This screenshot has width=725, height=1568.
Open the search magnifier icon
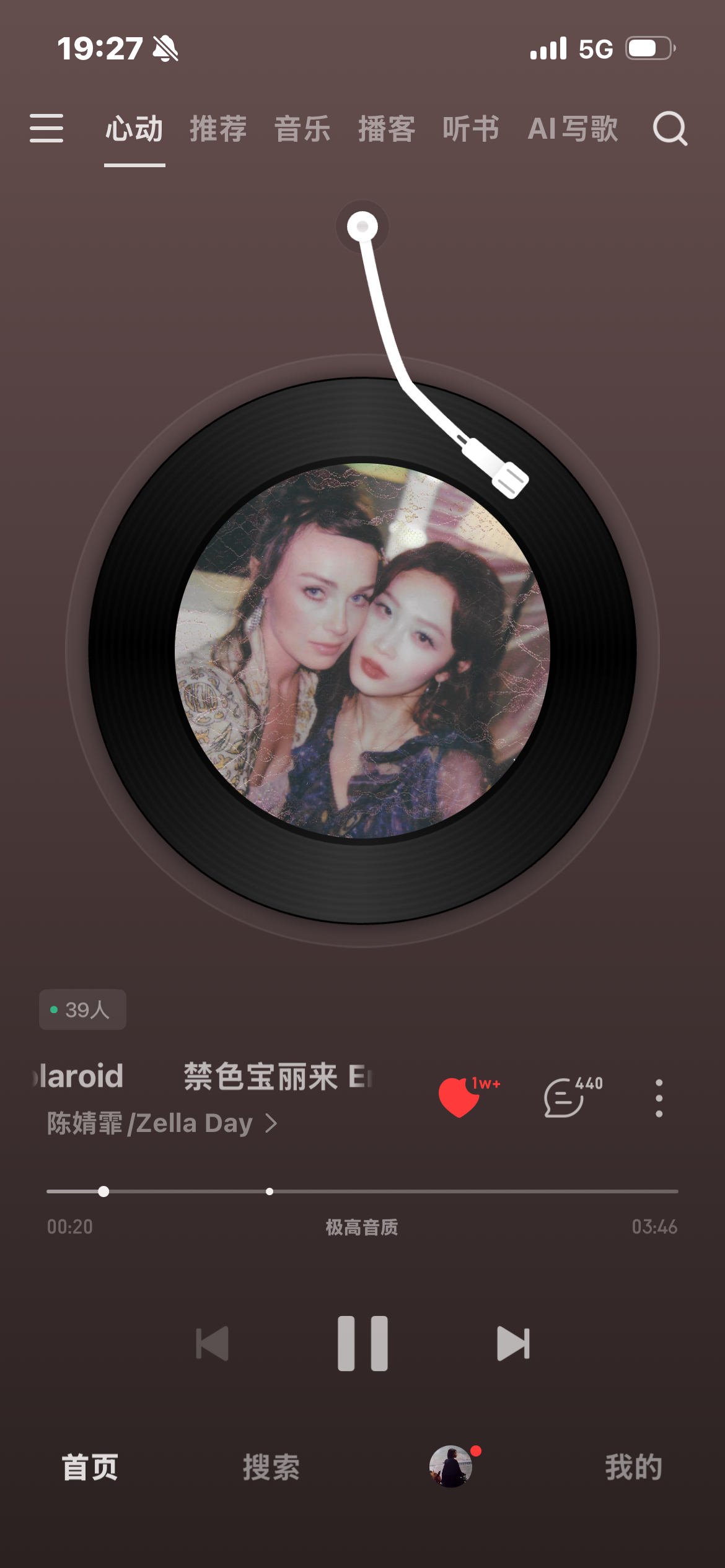pos(670,128)
